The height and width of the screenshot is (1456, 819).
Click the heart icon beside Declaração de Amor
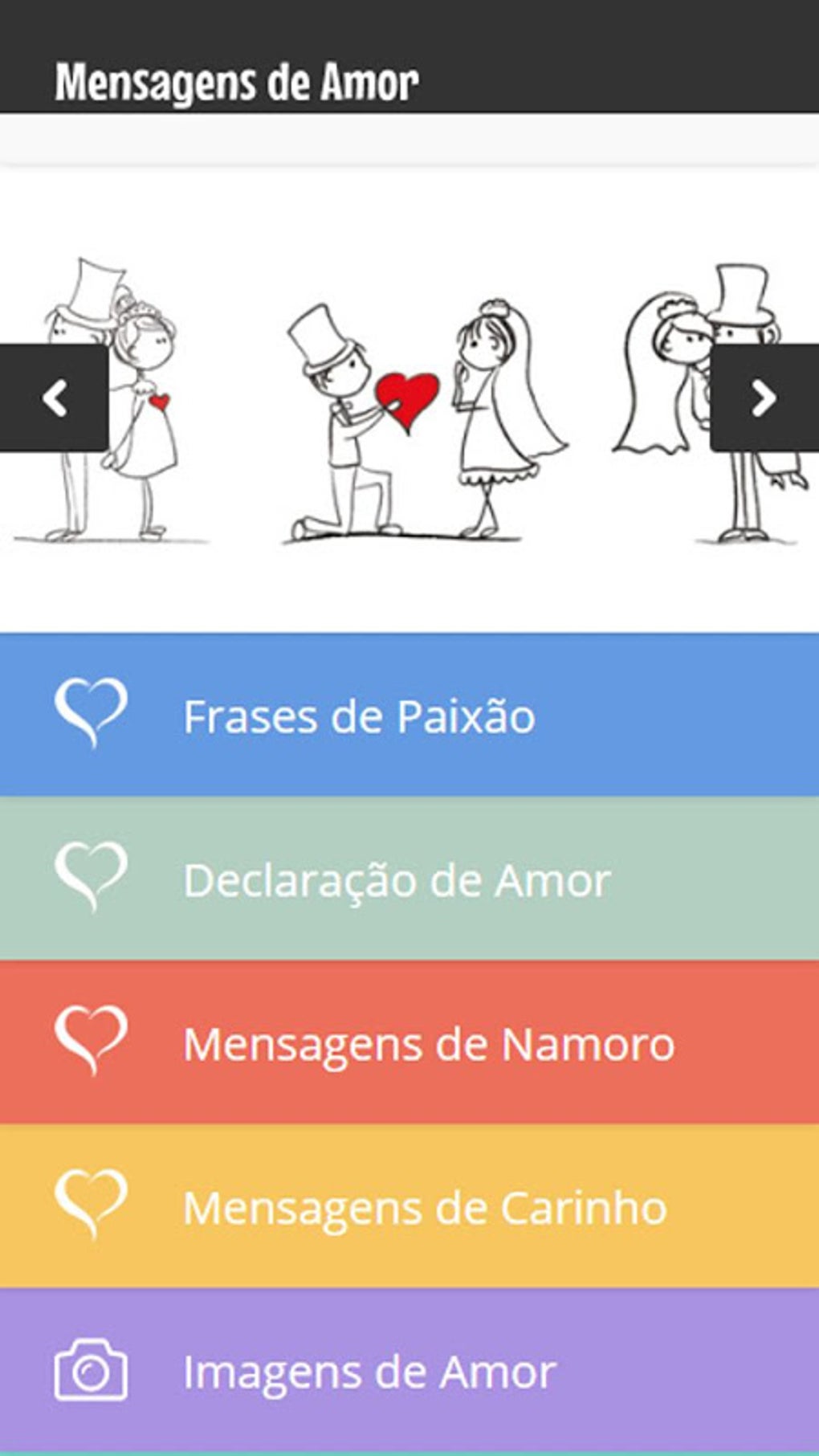coord(91,878)
